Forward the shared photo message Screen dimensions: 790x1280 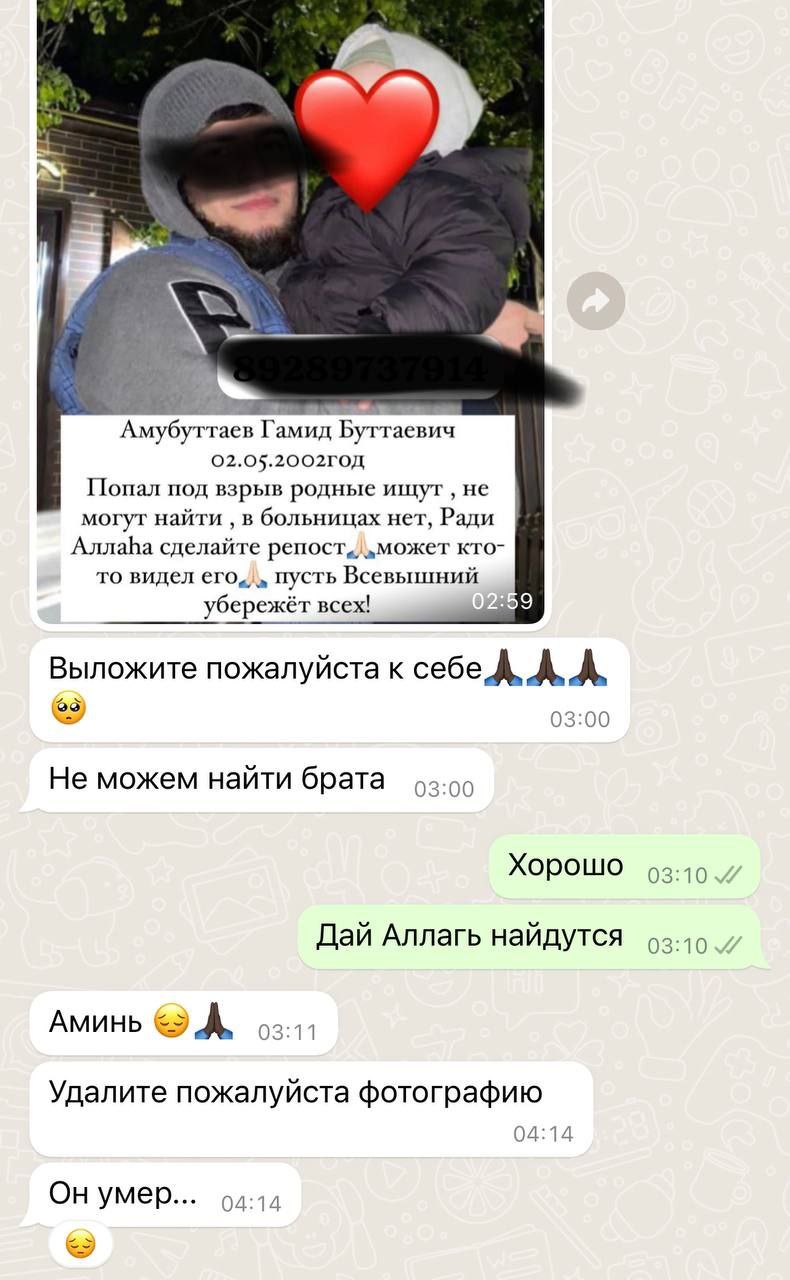coord(596,301)
